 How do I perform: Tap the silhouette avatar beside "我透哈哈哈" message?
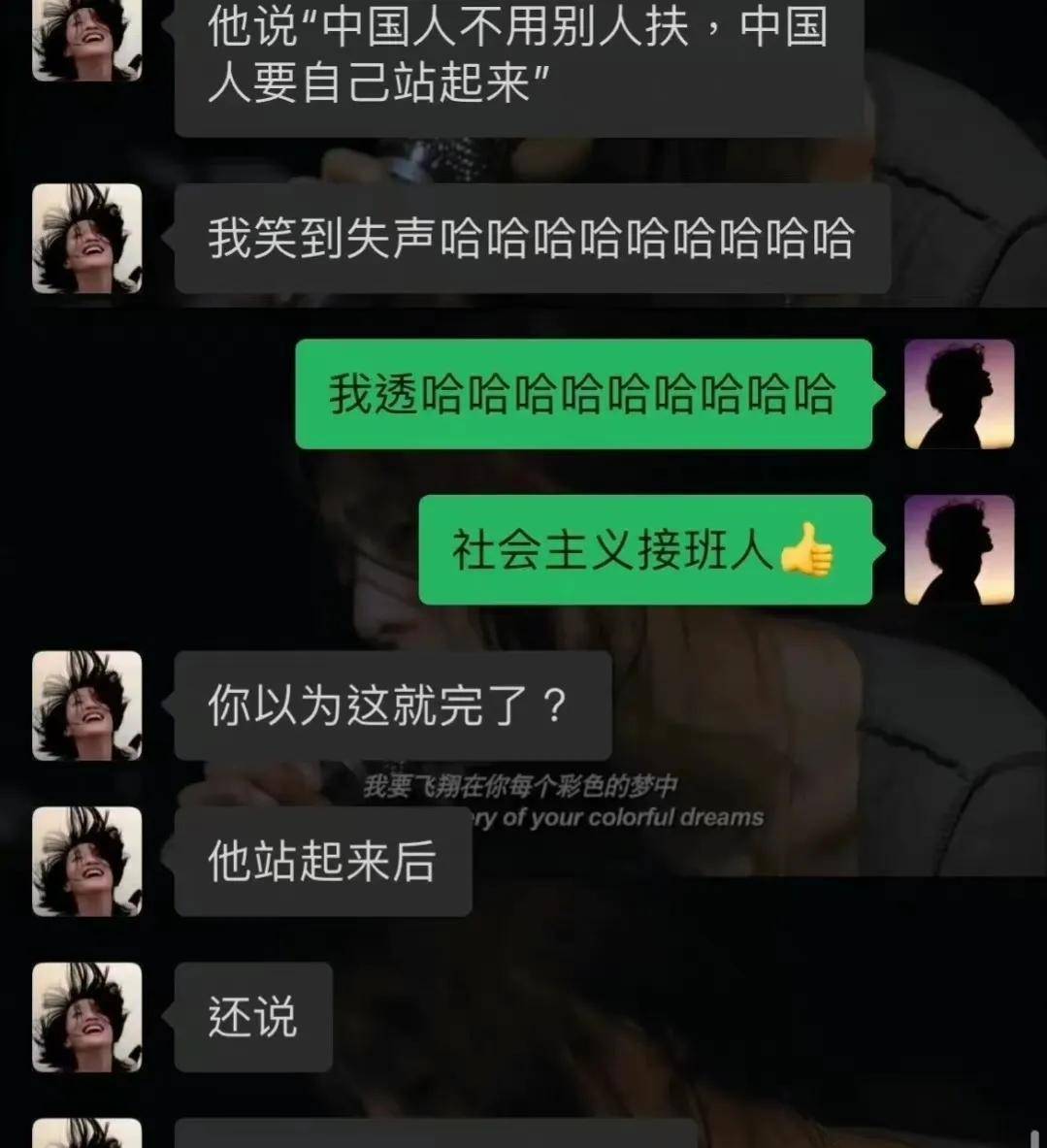[x=959, y=394]
